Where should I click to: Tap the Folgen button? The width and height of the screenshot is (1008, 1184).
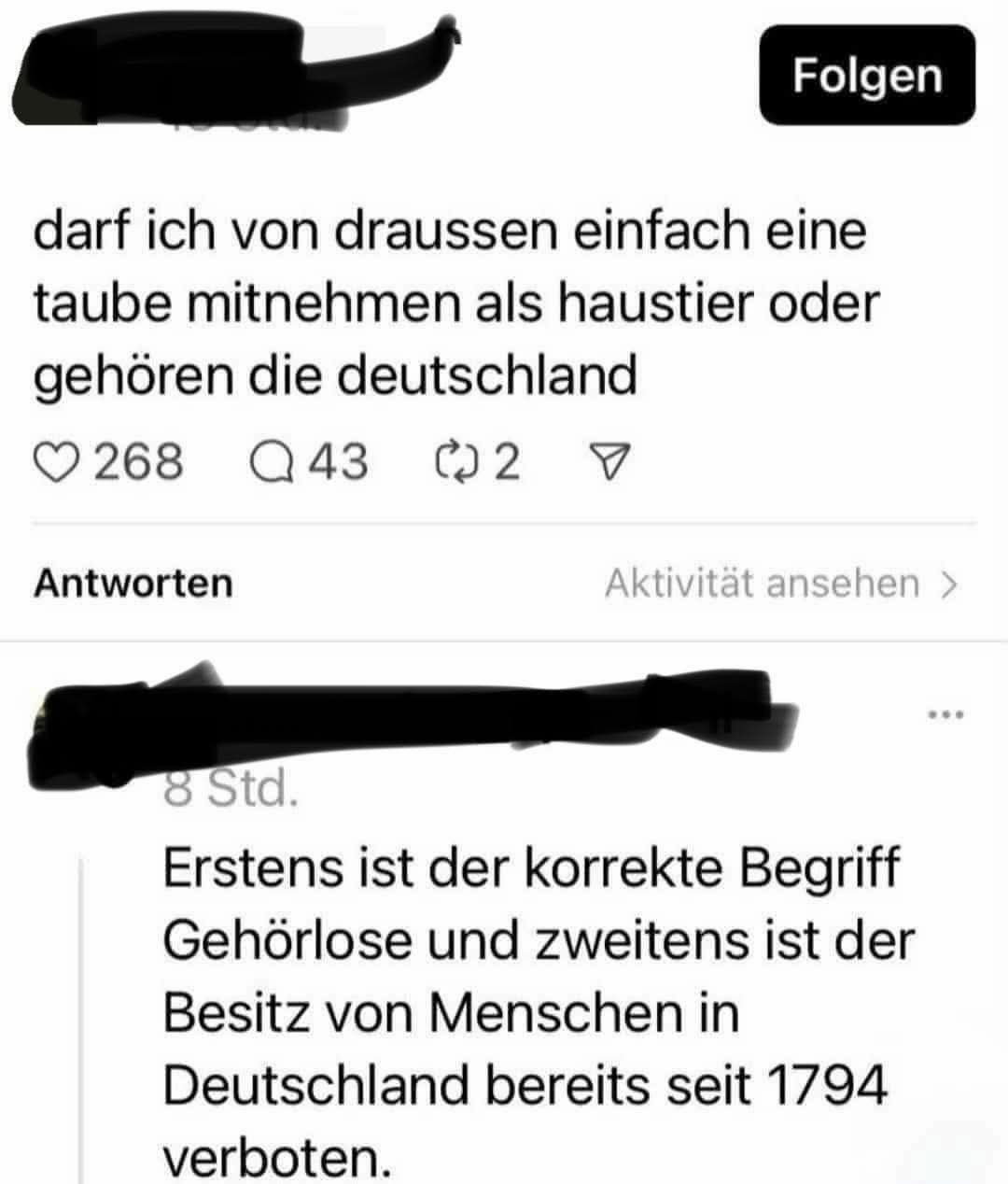point(867,76)
